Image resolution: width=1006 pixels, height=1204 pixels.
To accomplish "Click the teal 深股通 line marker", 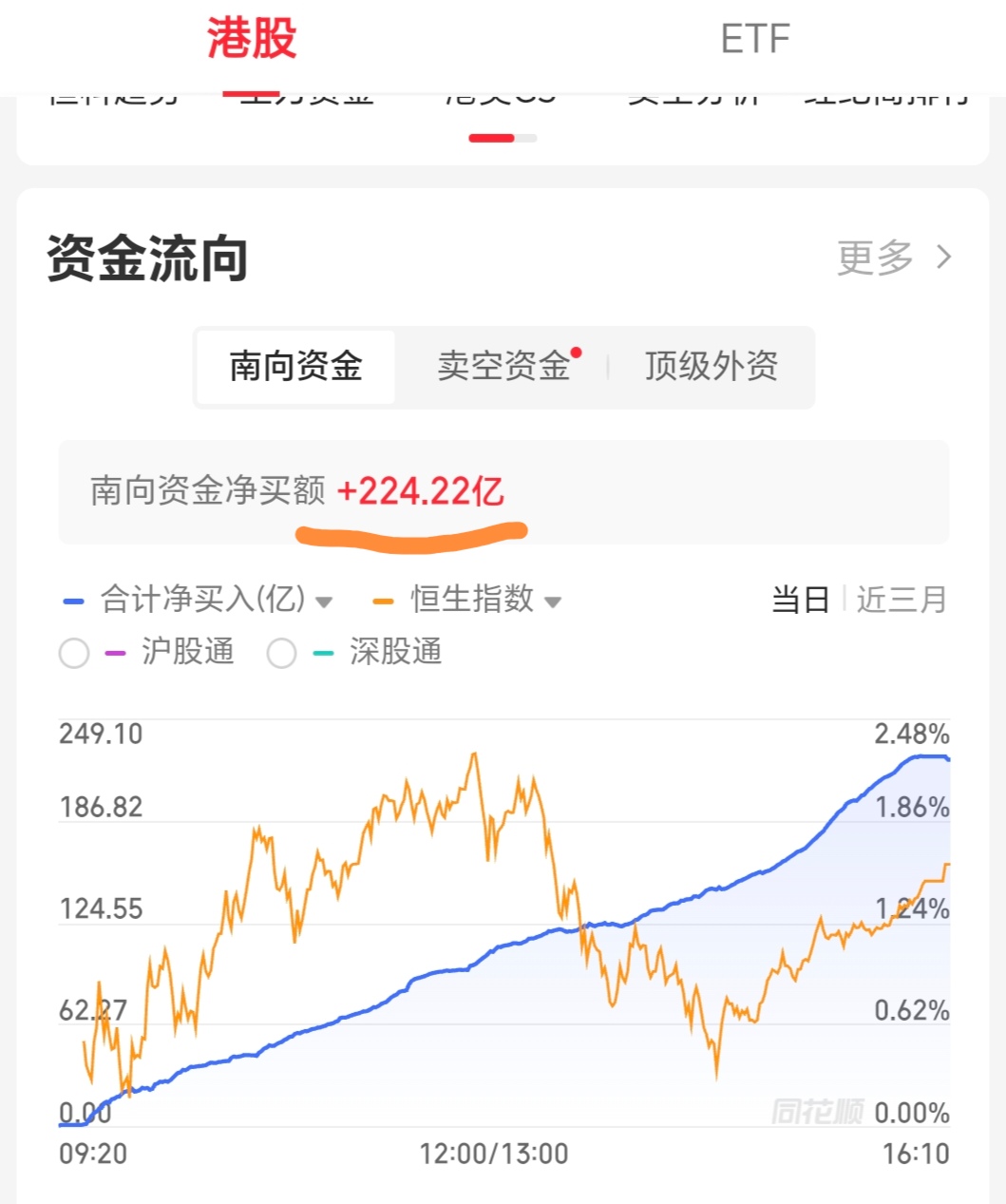I will click(323, 653).
